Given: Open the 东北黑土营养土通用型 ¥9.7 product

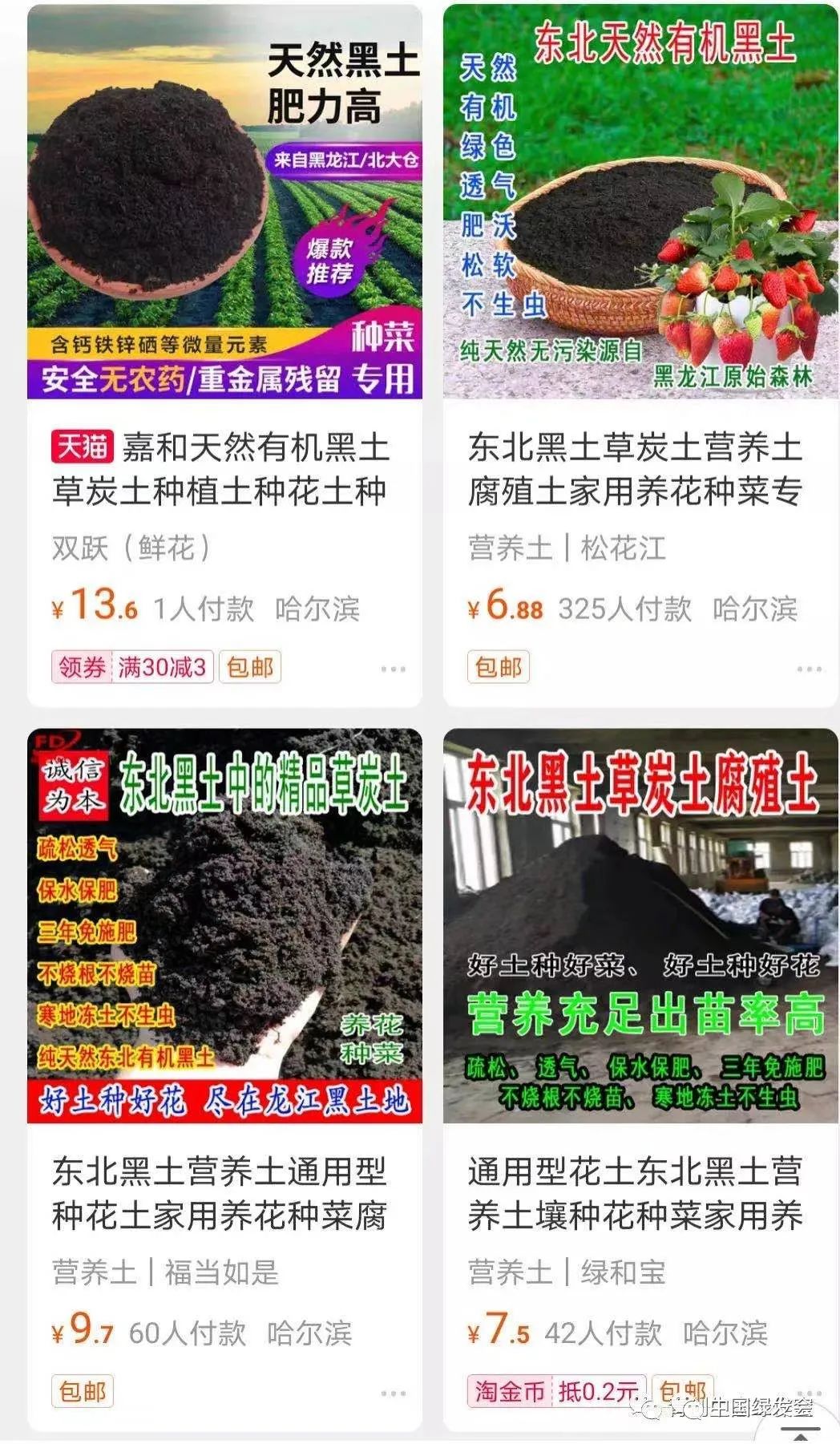Looking at the screenshot, I should point(224,1193).
